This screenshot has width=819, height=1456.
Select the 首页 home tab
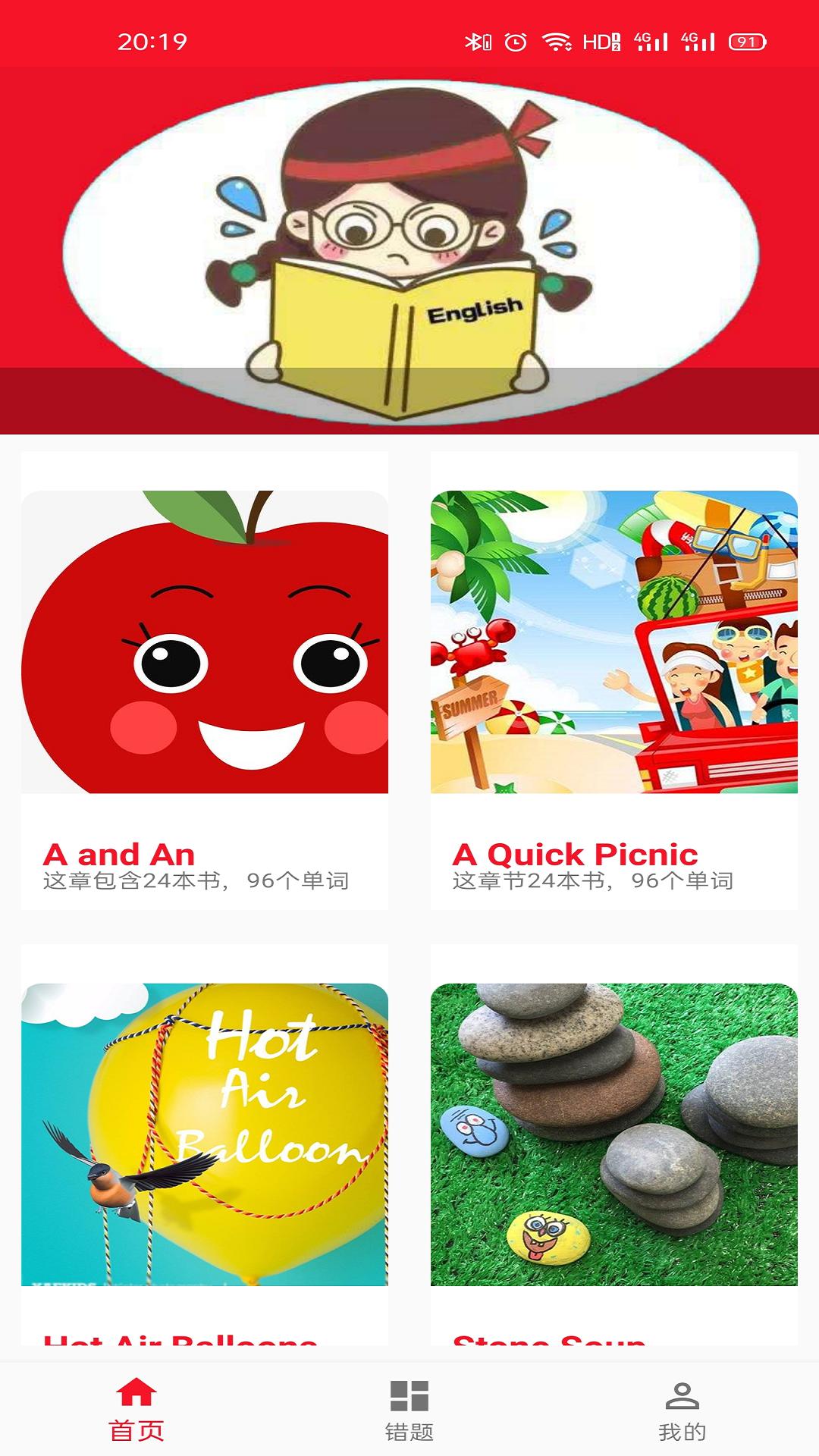point(136,1410)
